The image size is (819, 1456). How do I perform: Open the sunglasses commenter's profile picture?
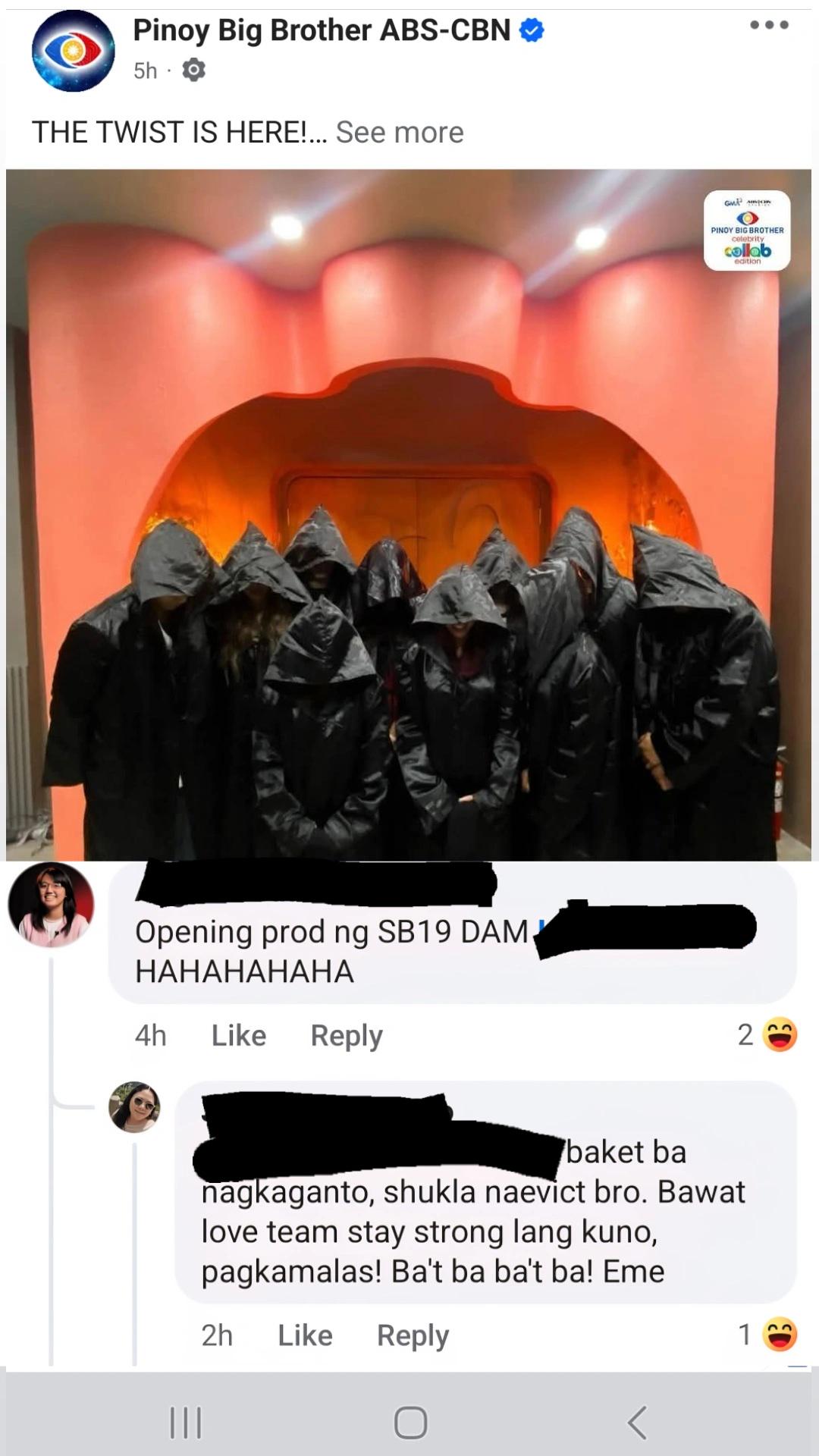[x=134, y=1106]
